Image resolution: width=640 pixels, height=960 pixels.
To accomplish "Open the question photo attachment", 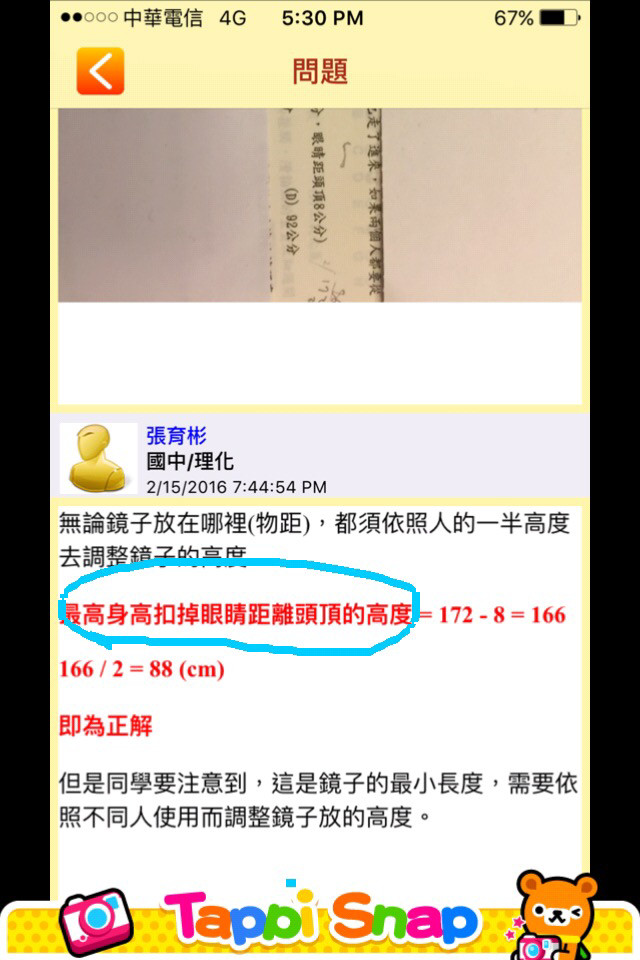I will (x=320, y=205).
